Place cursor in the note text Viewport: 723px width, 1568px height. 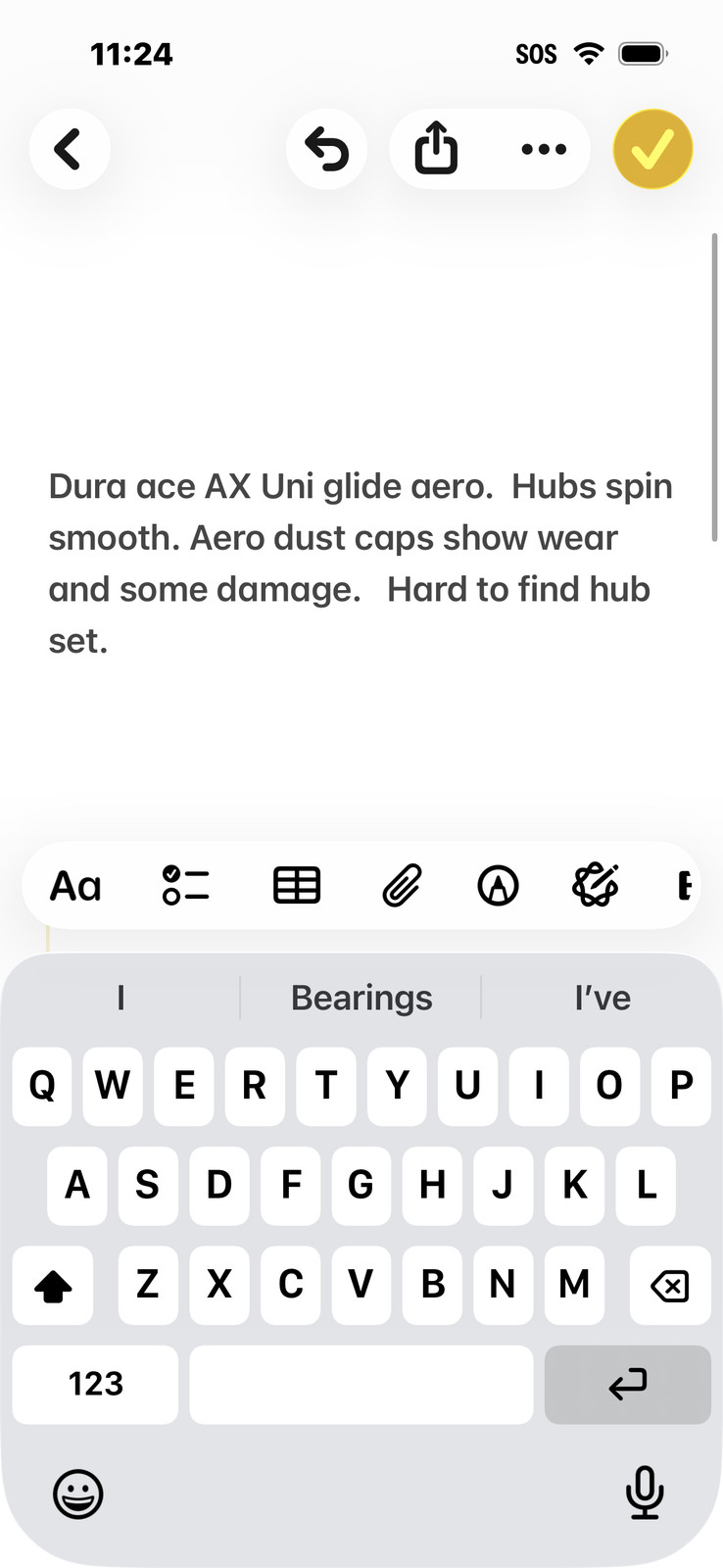point(361,563)
